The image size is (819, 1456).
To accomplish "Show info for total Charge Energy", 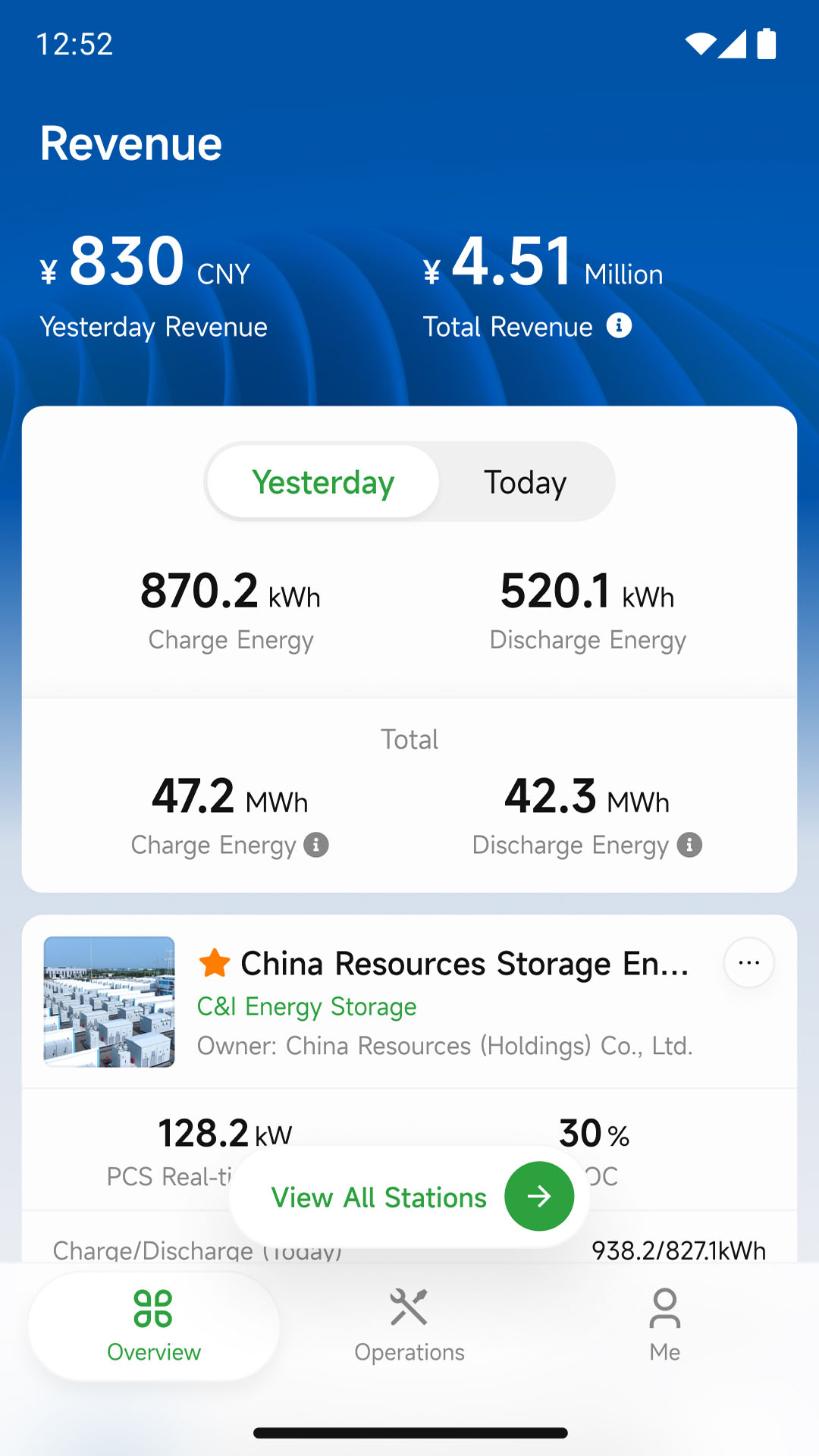I will pyautogui.click(x=316, y=845).
